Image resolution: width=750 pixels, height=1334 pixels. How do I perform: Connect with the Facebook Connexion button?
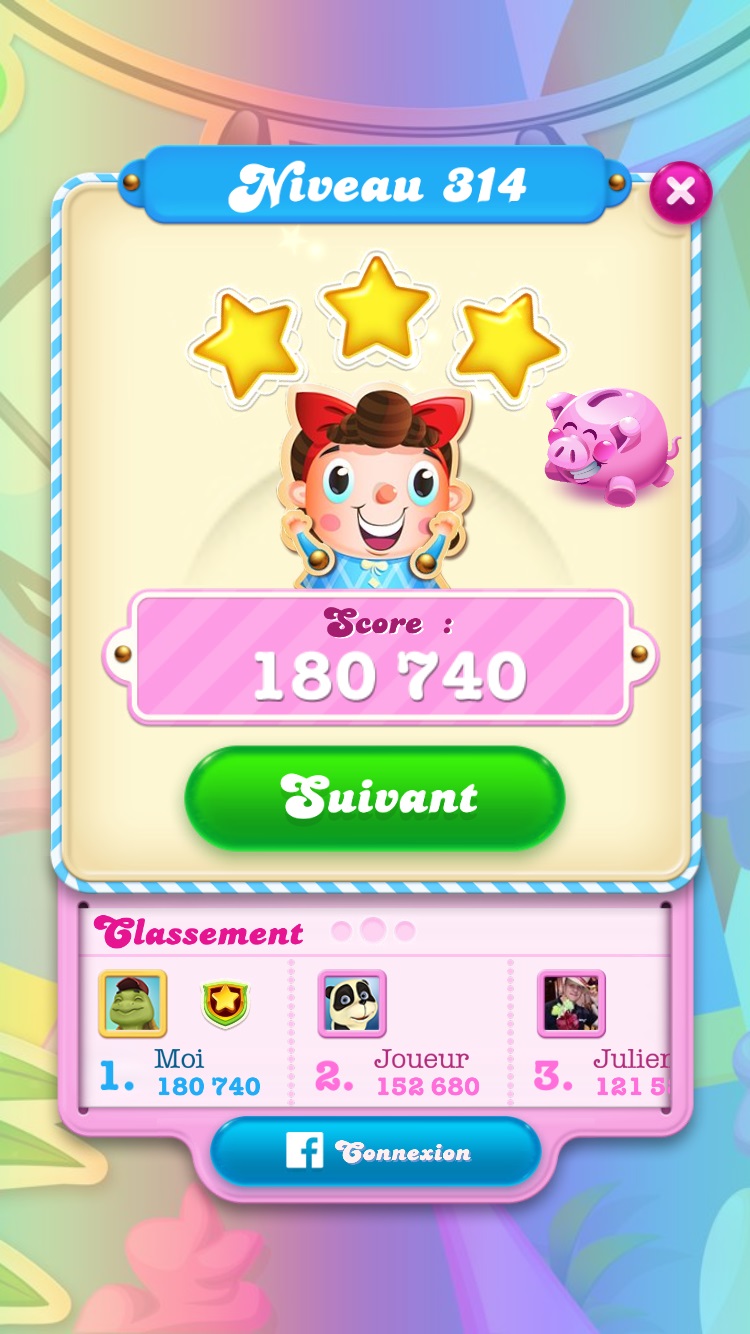pyautogui.click(x=375, y=1152)
